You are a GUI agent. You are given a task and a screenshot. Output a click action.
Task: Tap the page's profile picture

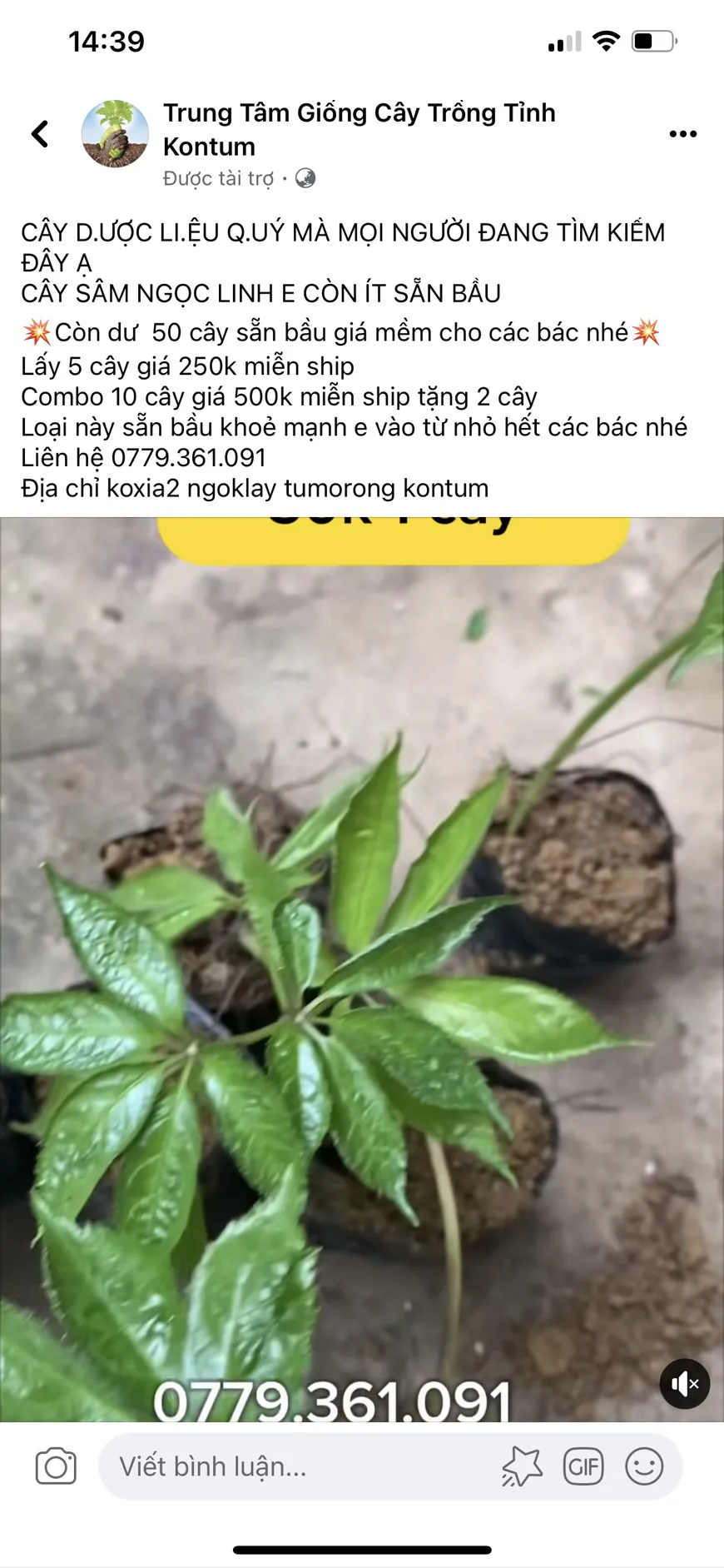point(115,134)
